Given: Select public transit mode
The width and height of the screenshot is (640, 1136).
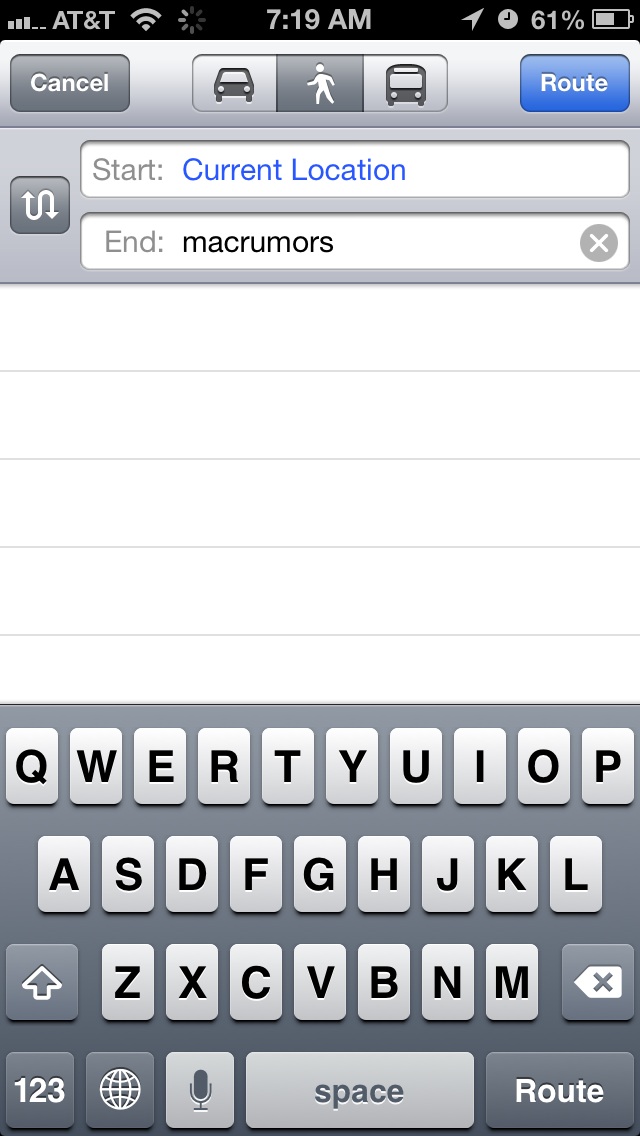Looking at the screenshot, I should (x=405, y=83).
